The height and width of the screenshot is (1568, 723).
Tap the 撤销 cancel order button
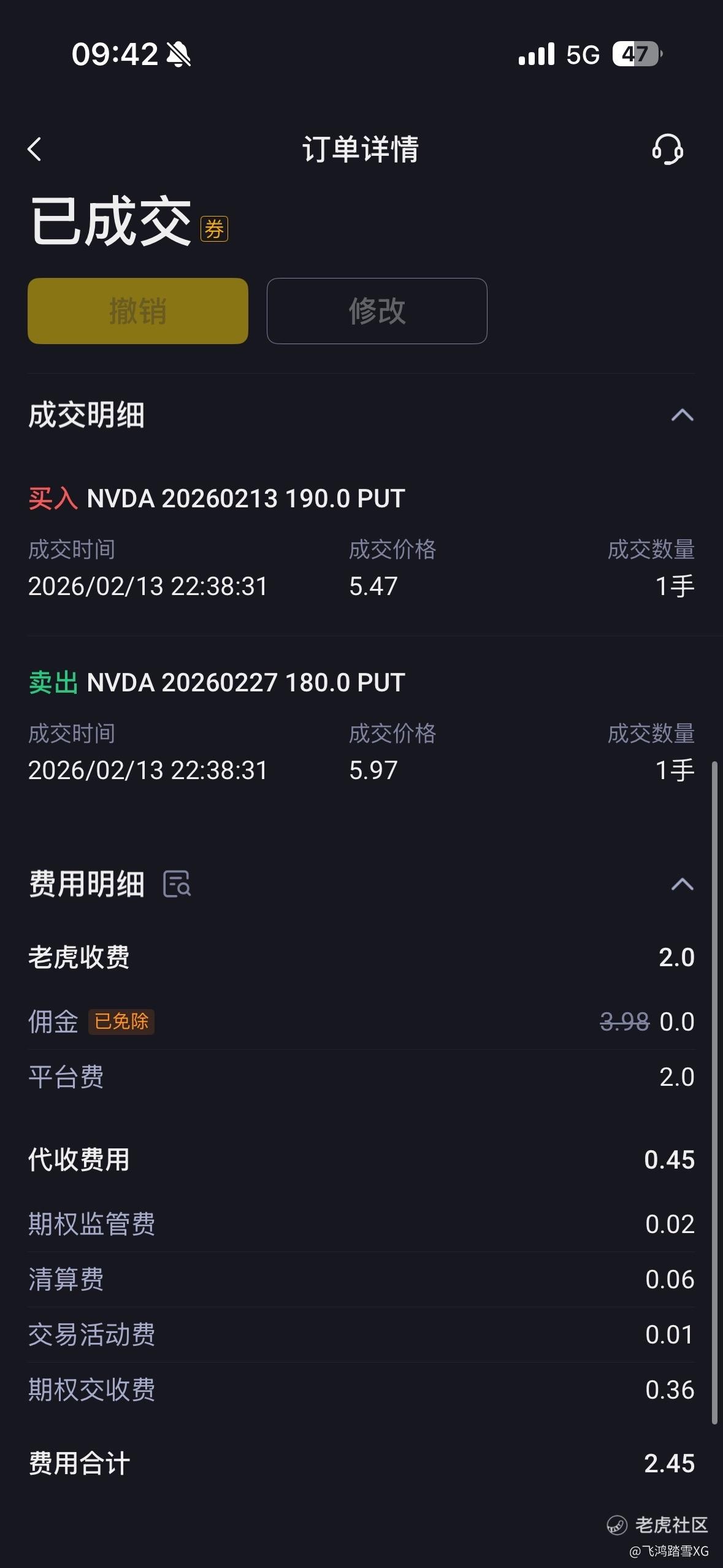[138, 311]
